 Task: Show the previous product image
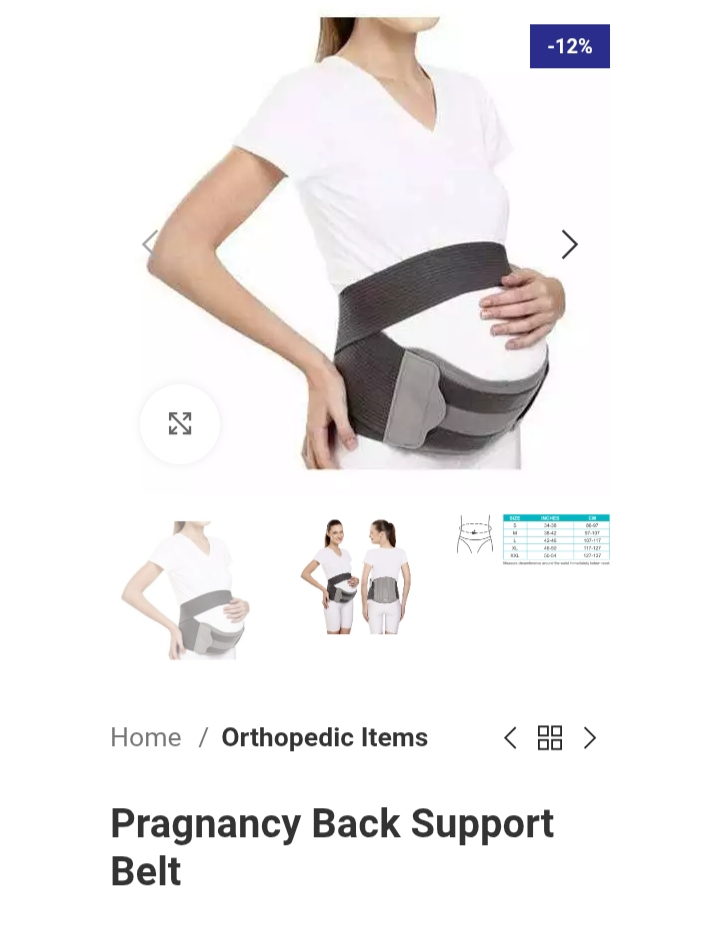pos(150,244)
